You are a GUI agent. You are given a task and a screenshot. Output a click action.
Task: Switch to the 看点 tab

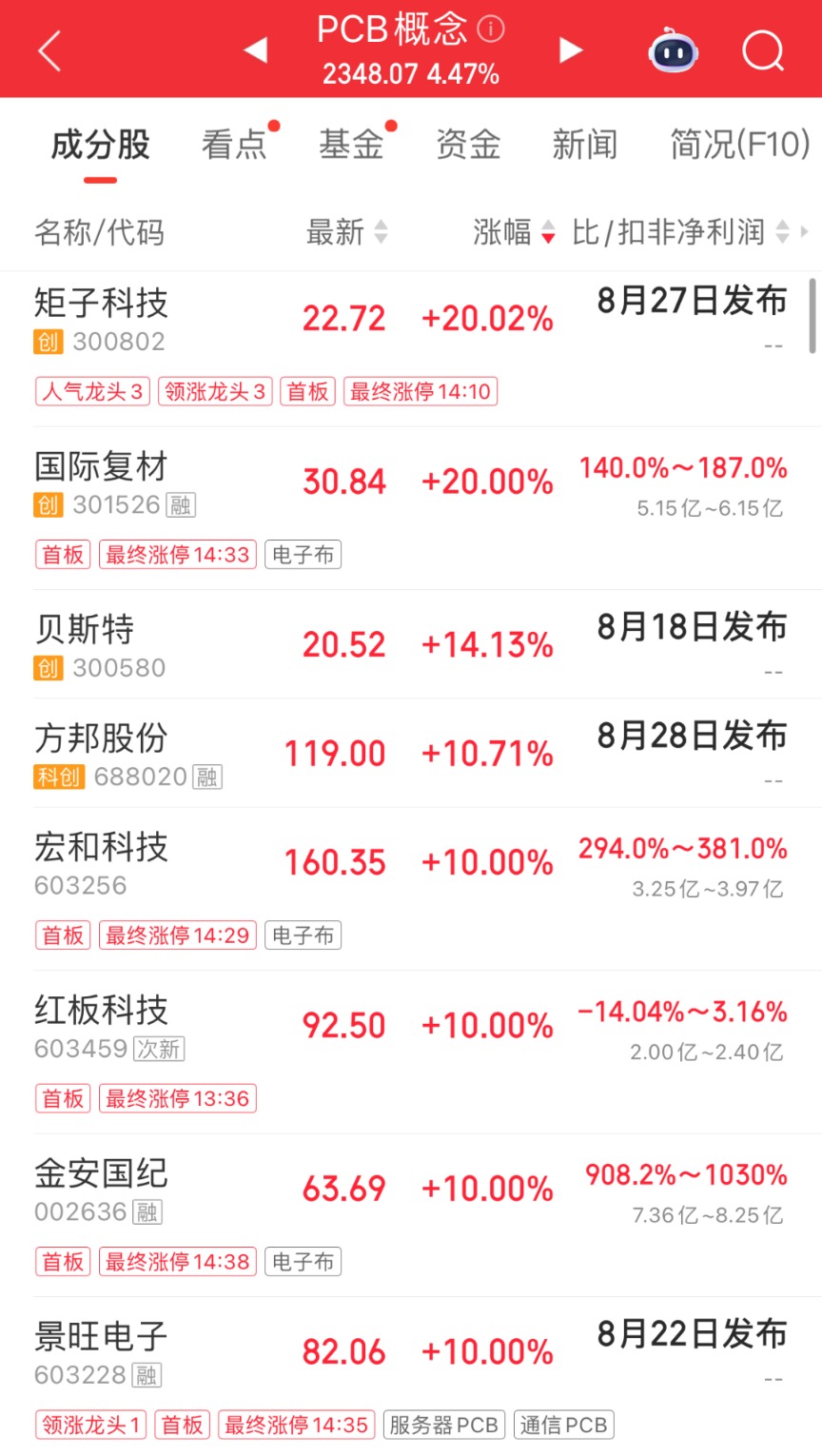(234, 145)
